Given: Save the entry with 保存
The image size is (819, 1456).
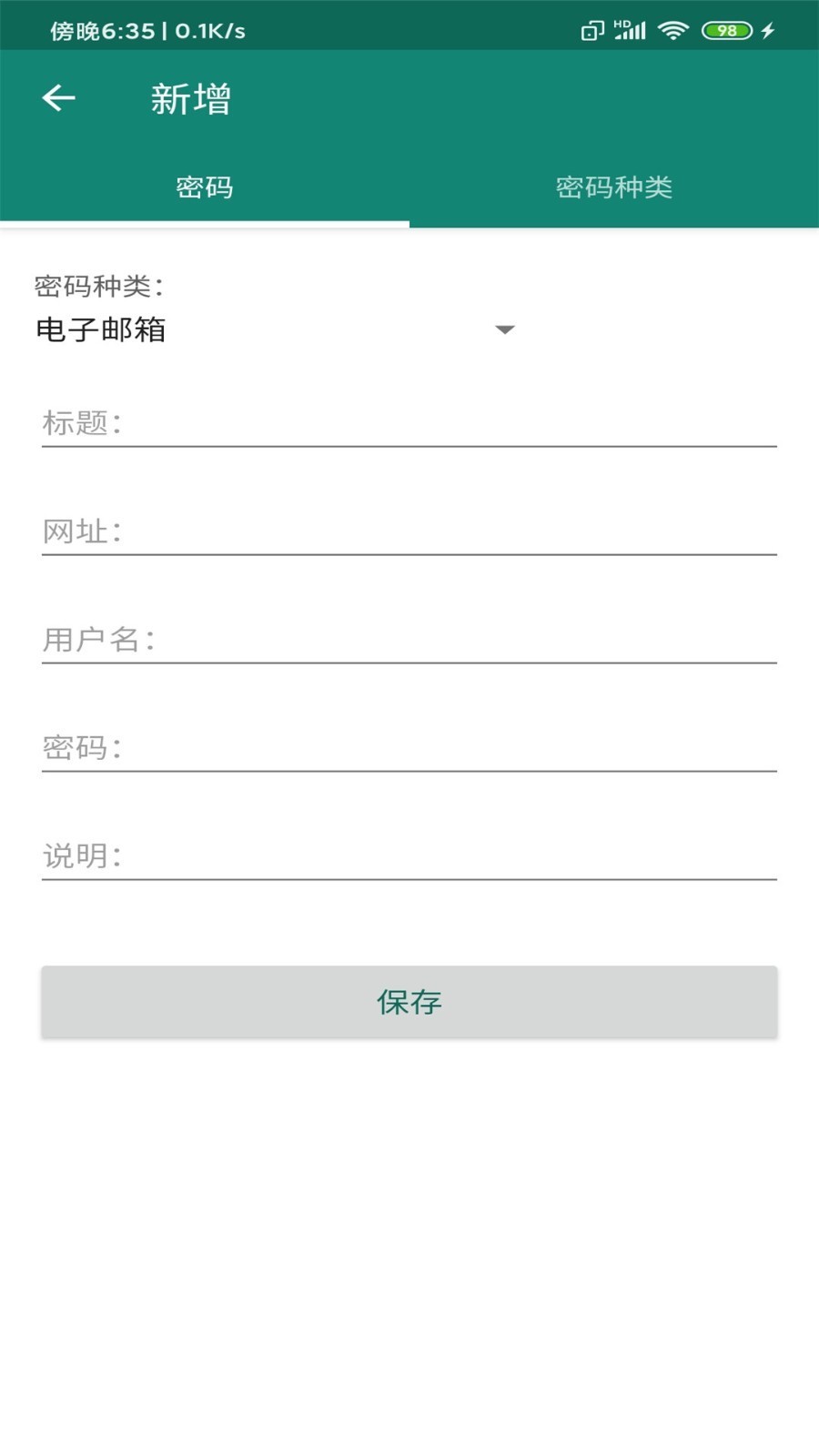Looking at the screenshot, I should click(x=409, y=1002).
